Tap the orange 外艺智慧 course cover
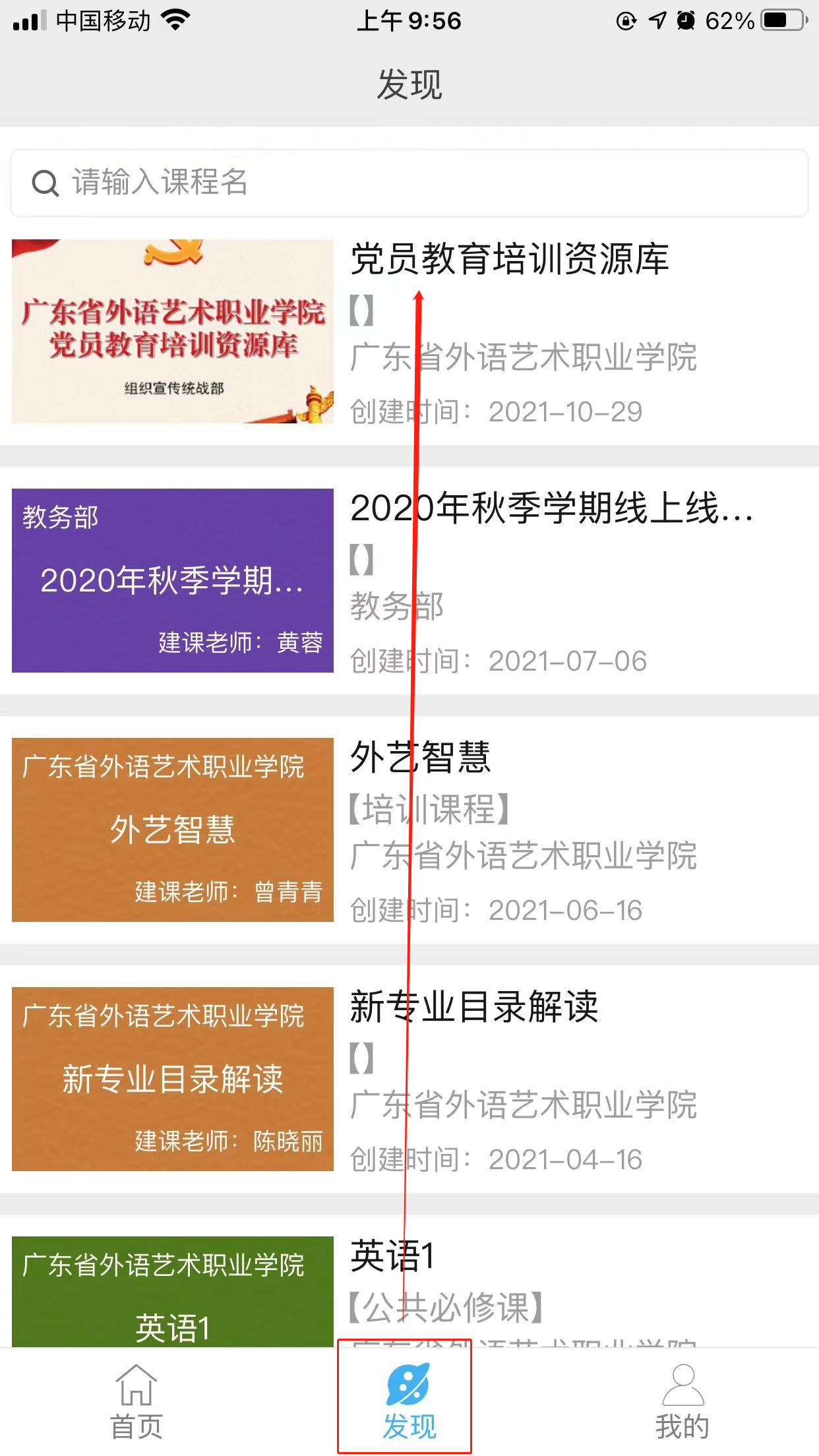This screenshot has width=819, height=1456. pos(173,832)
